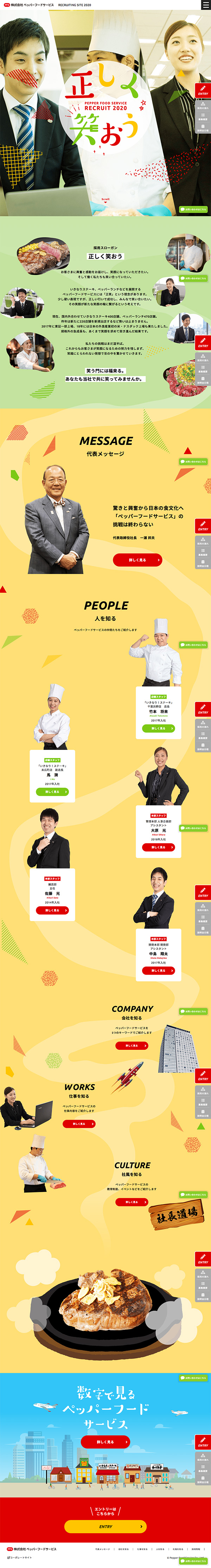The width and height of the screenshot is (211, 1568).
Task: Tap 詳しく見る under CULTURE 社風を知る
Action: pos(132,1201)
